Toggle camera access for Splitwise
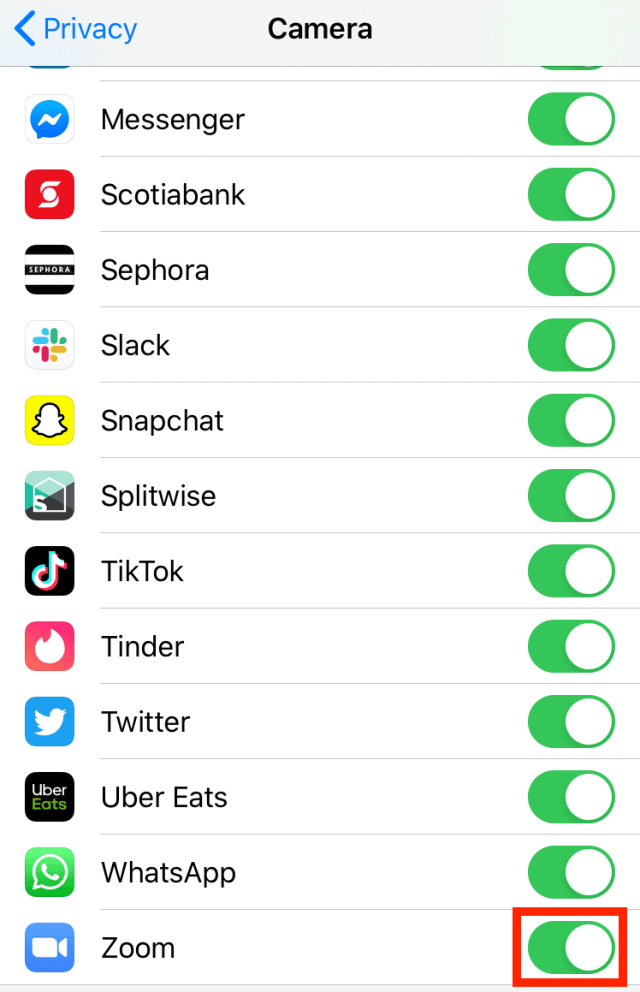This screenshot has width=640, height=992. tap(570, 496)
